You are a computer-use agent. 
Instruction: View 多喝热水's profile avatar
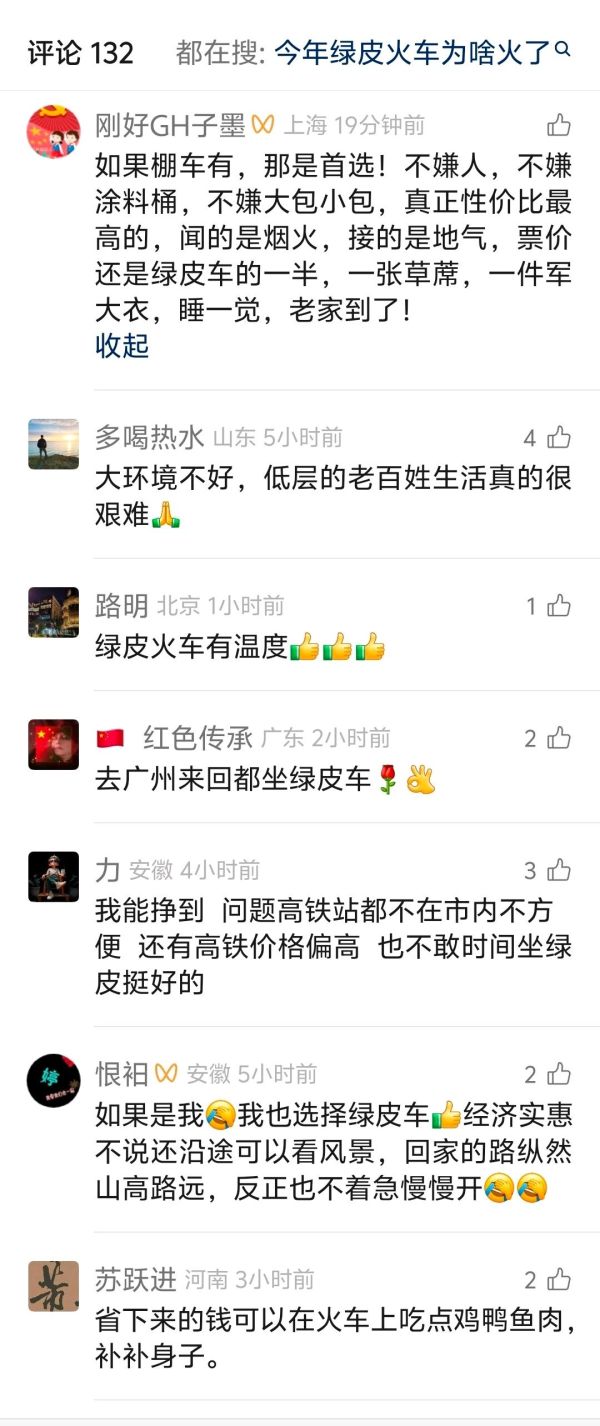(x=53, y=444)
